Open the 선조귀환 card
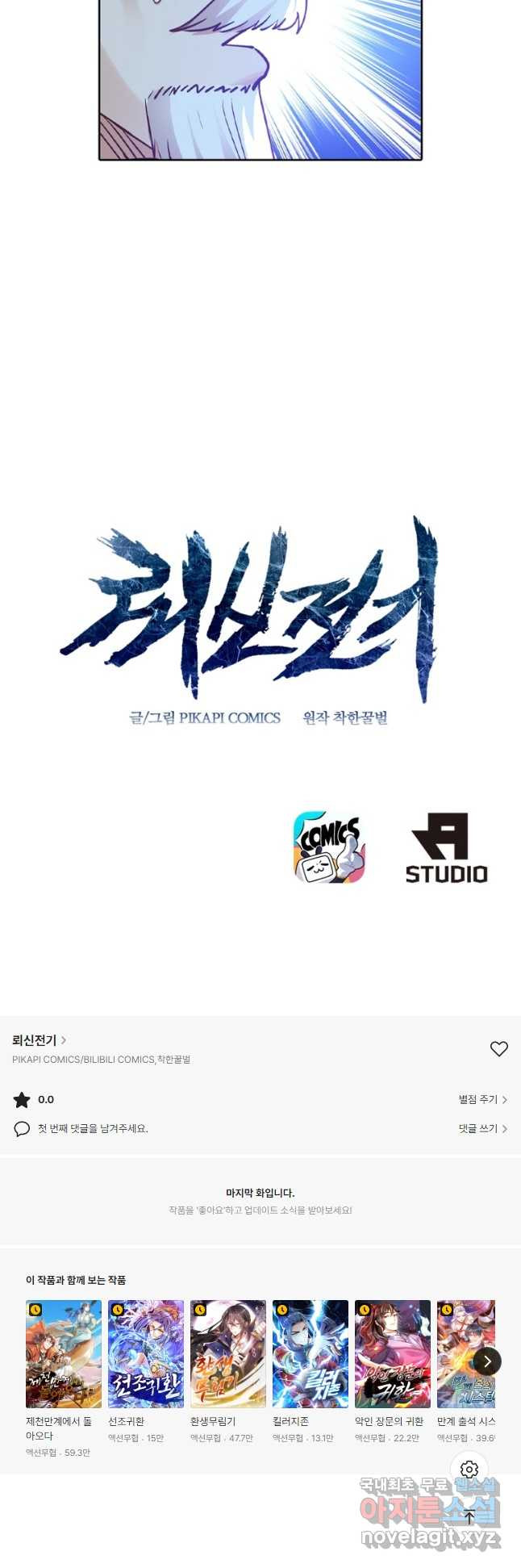The image size is (521, 1568). (x=146, y=1354)
